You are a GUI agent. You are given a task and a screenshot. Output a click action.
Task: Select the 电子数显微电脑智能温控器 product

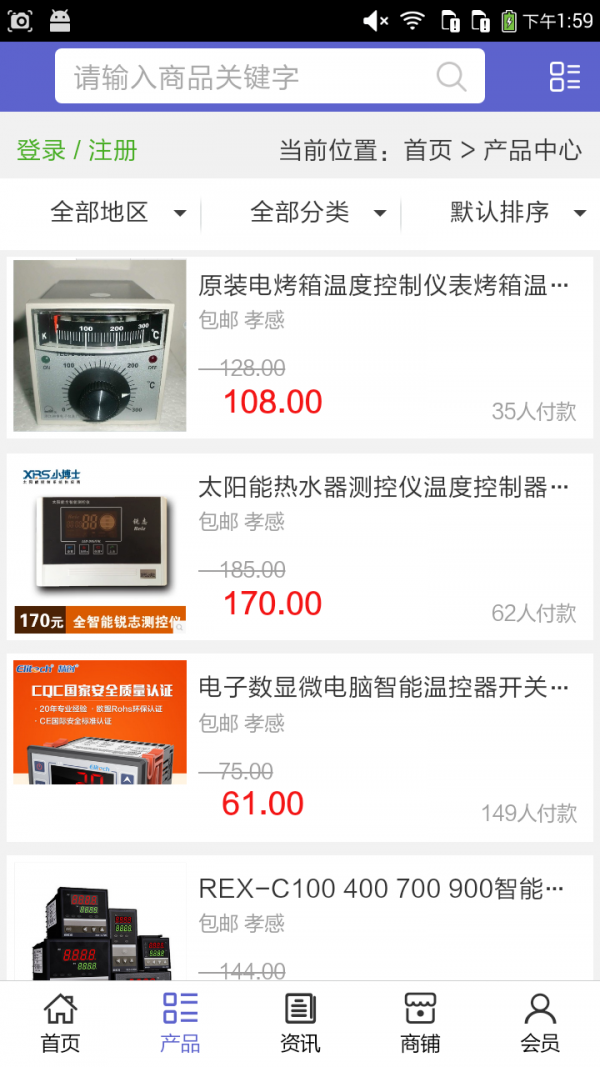pos(383,689)
